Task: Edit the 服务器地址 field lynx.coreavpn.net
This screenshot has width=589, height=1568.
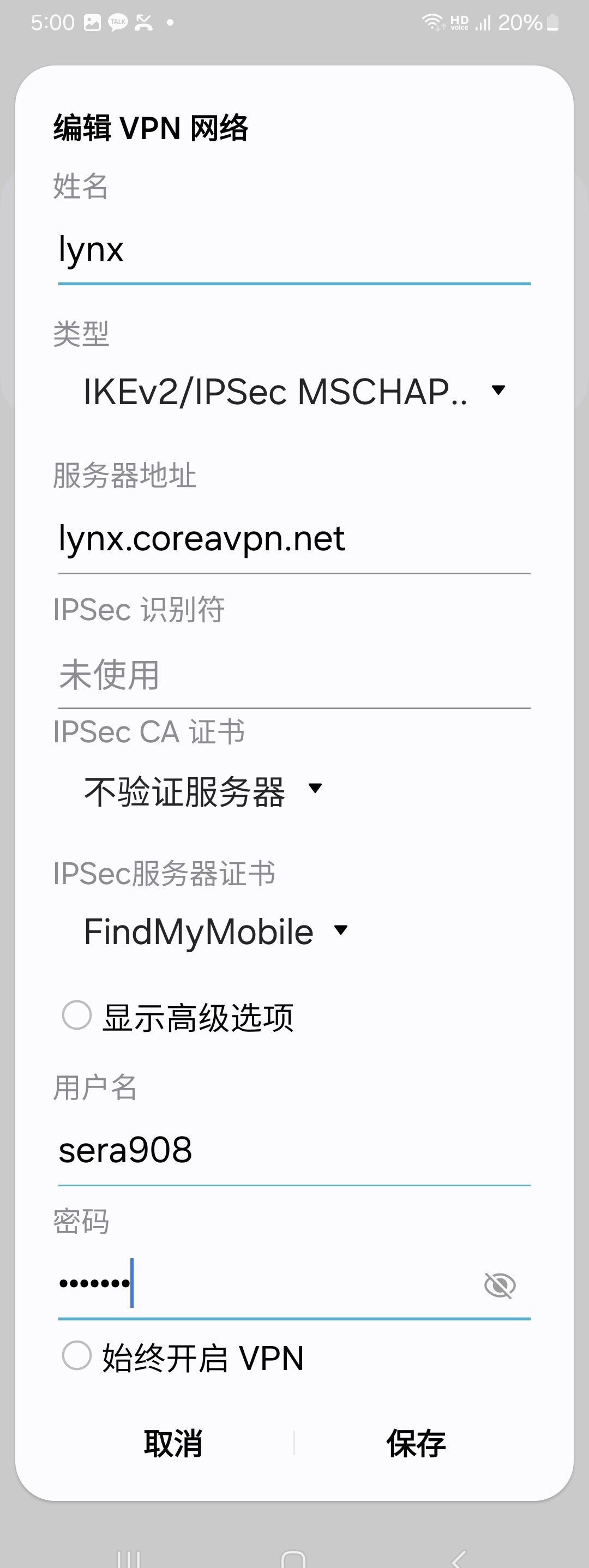Action: (294, 539)
